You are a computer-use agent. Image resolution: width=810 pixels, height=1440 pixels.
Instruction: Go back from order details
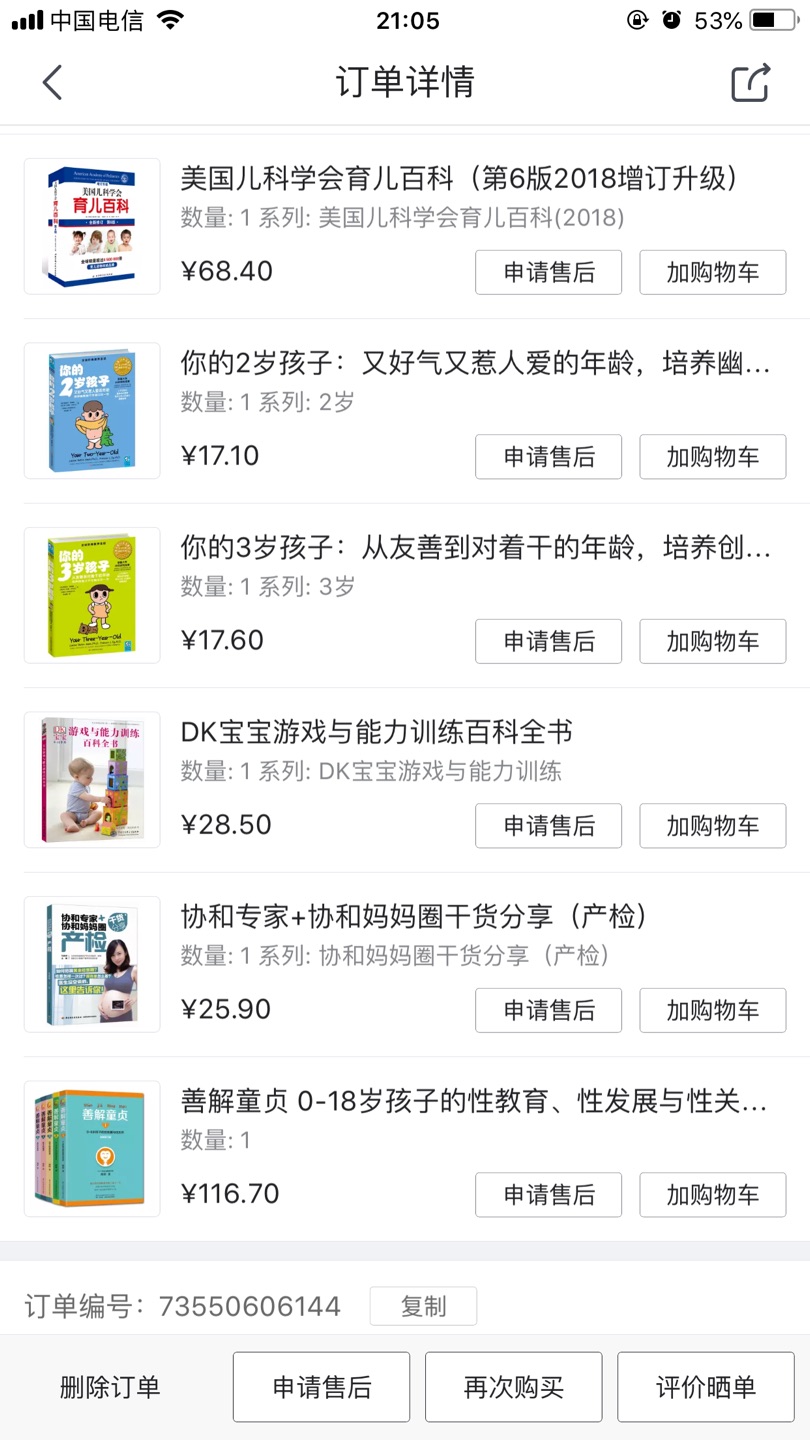52,82
